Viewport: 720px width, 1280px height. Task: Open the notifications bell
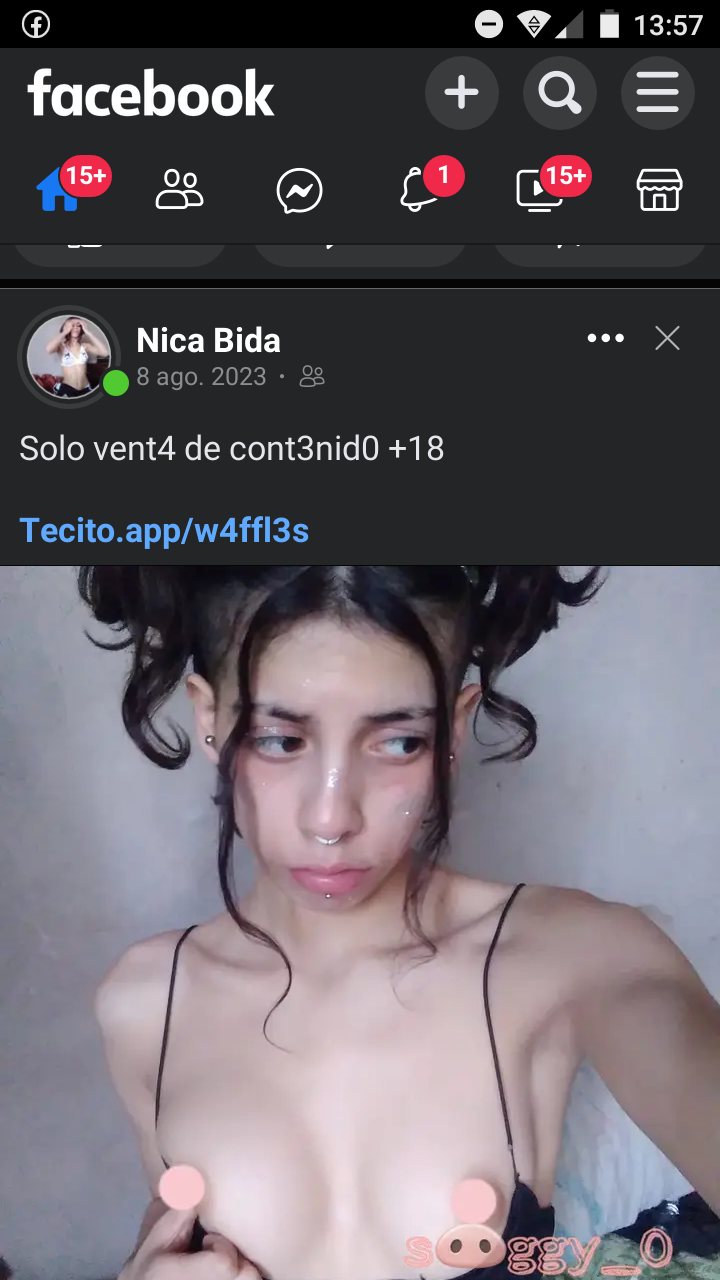[420, 189]
